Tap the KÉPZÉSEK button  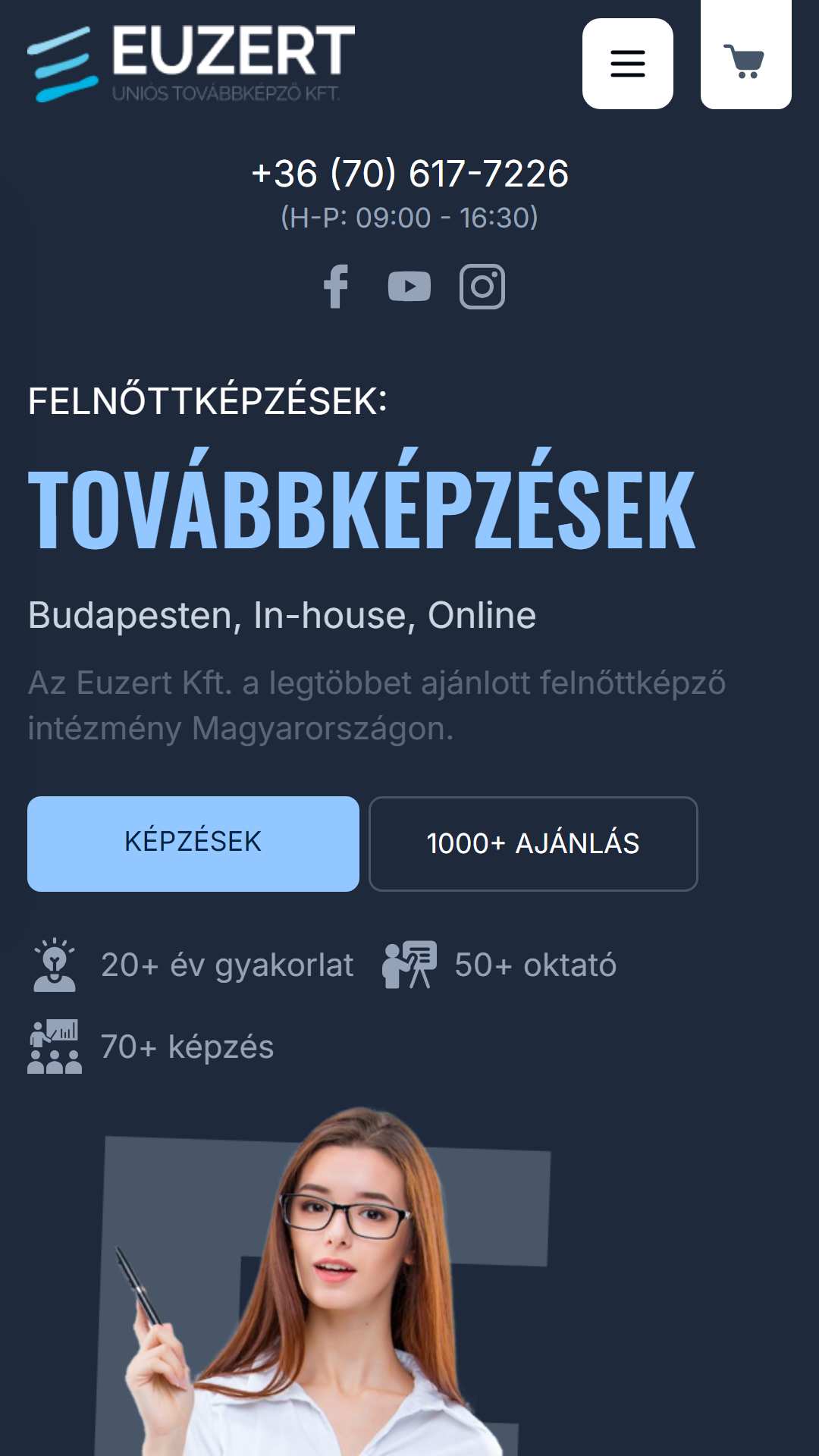click(193, 844)
